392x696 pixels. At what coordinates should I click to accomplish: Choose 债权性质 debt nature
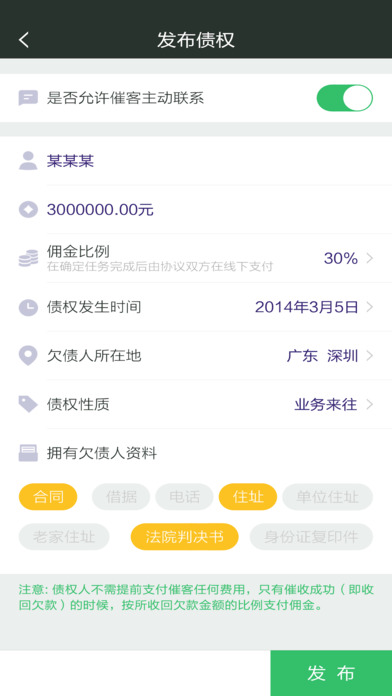196,404
